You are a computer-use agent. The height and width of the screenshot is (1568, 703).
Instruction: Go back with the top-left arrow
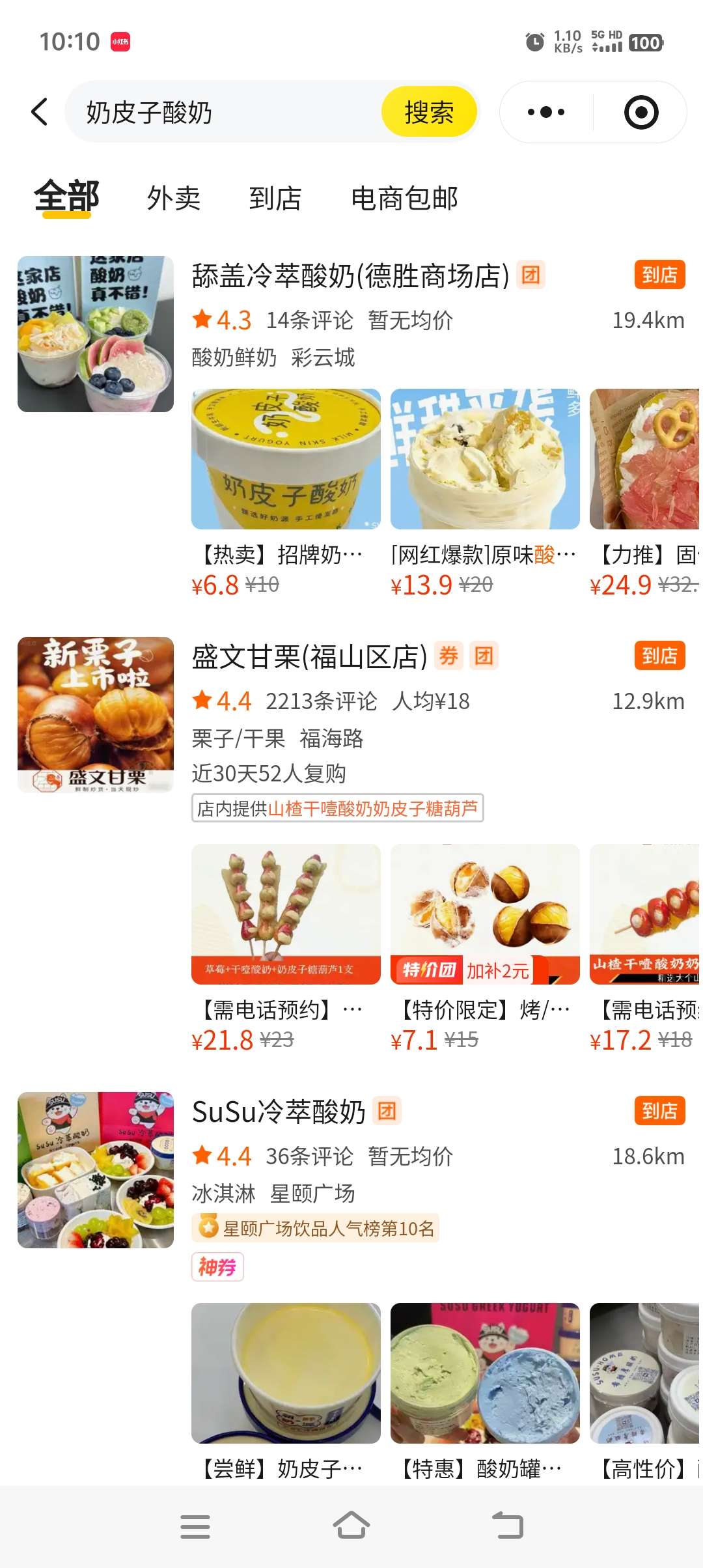click(x=40, y=112)
